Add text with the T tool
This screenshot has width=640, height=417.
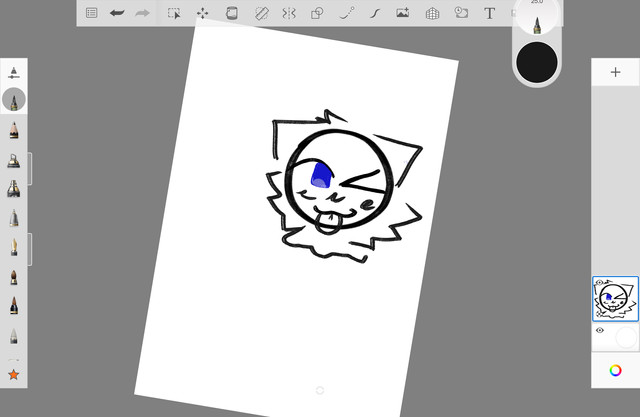tap(489, 13)
